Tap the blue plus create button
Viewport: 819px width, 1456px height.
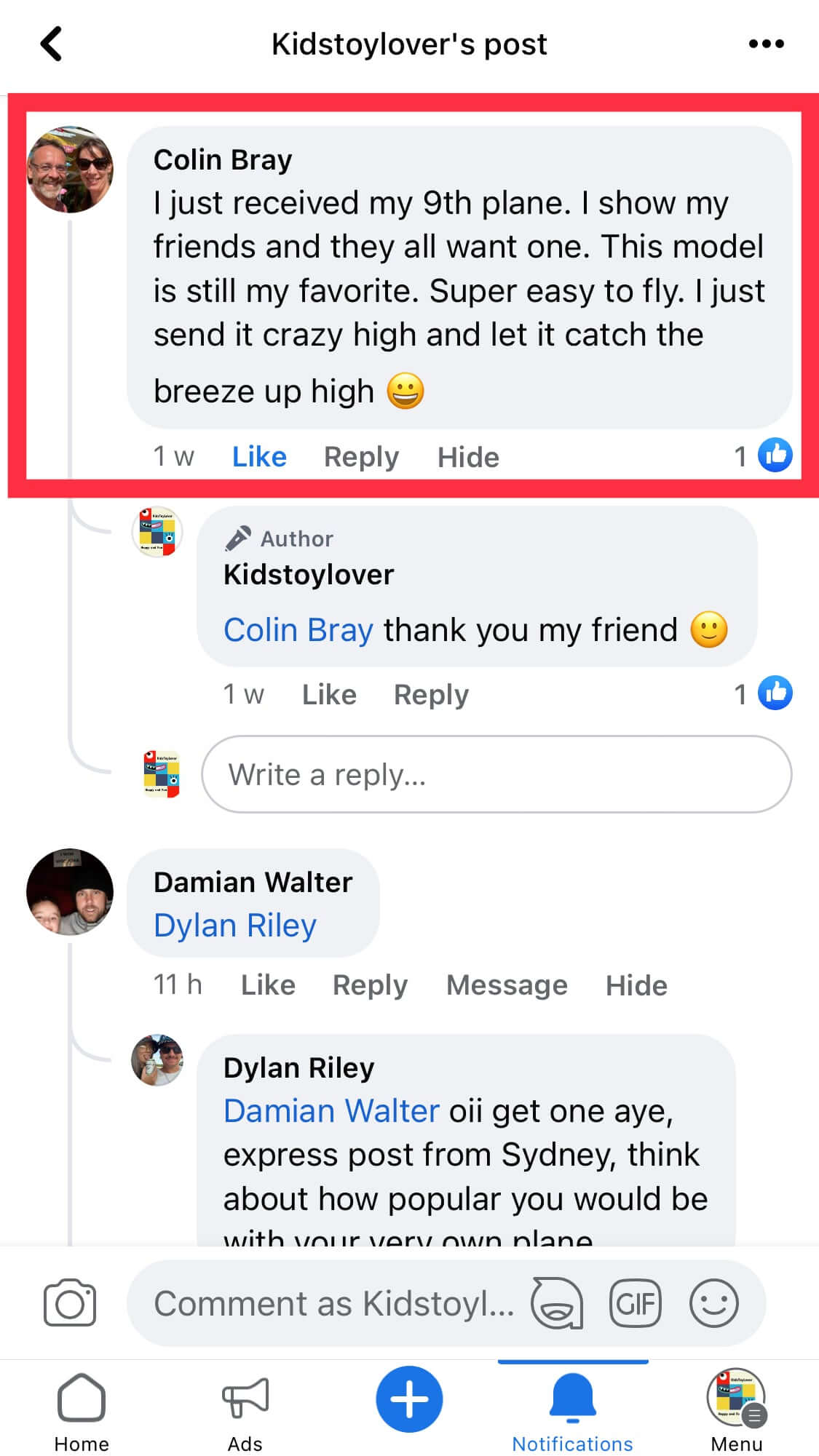pyautogui.click(x=409, y=1399)
